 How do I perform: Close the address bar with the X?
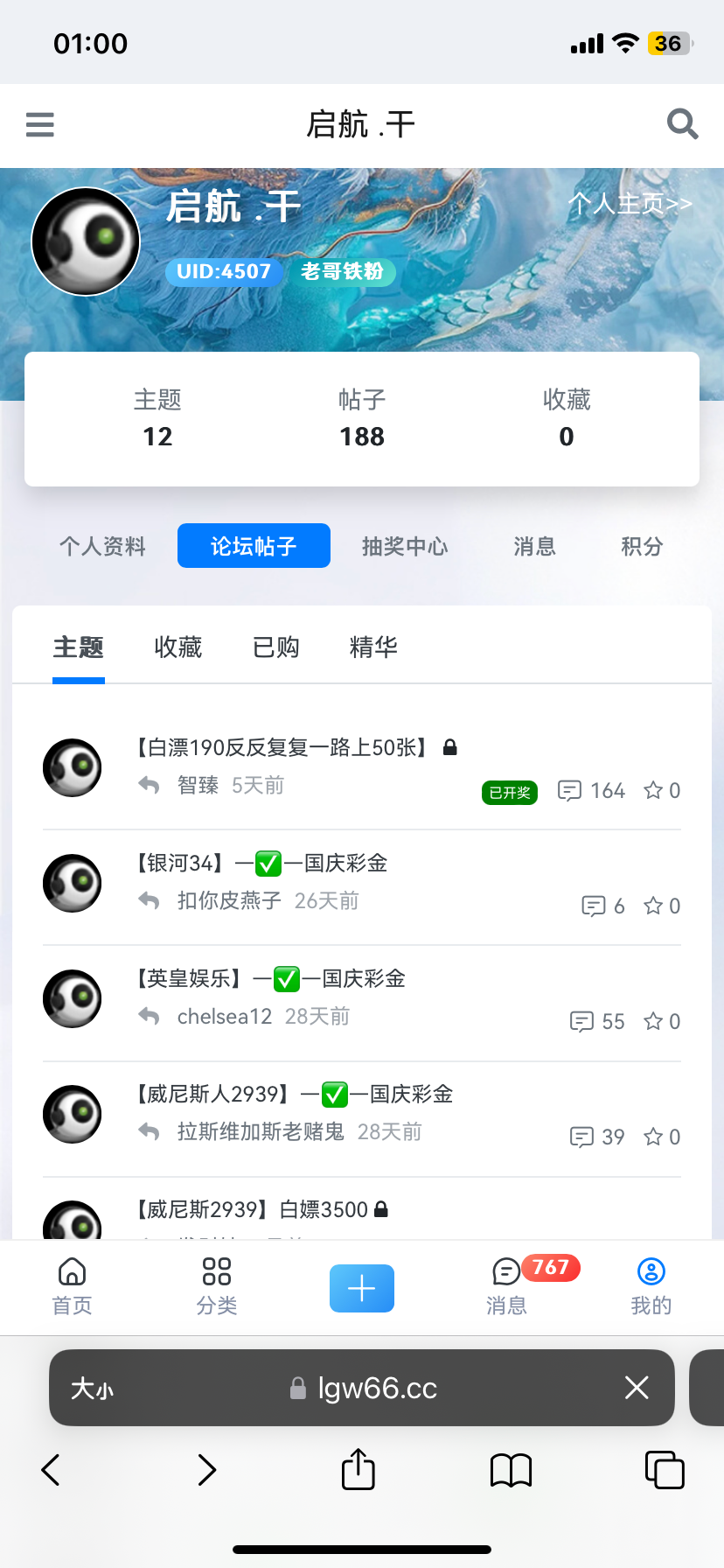pos(637,1387)
